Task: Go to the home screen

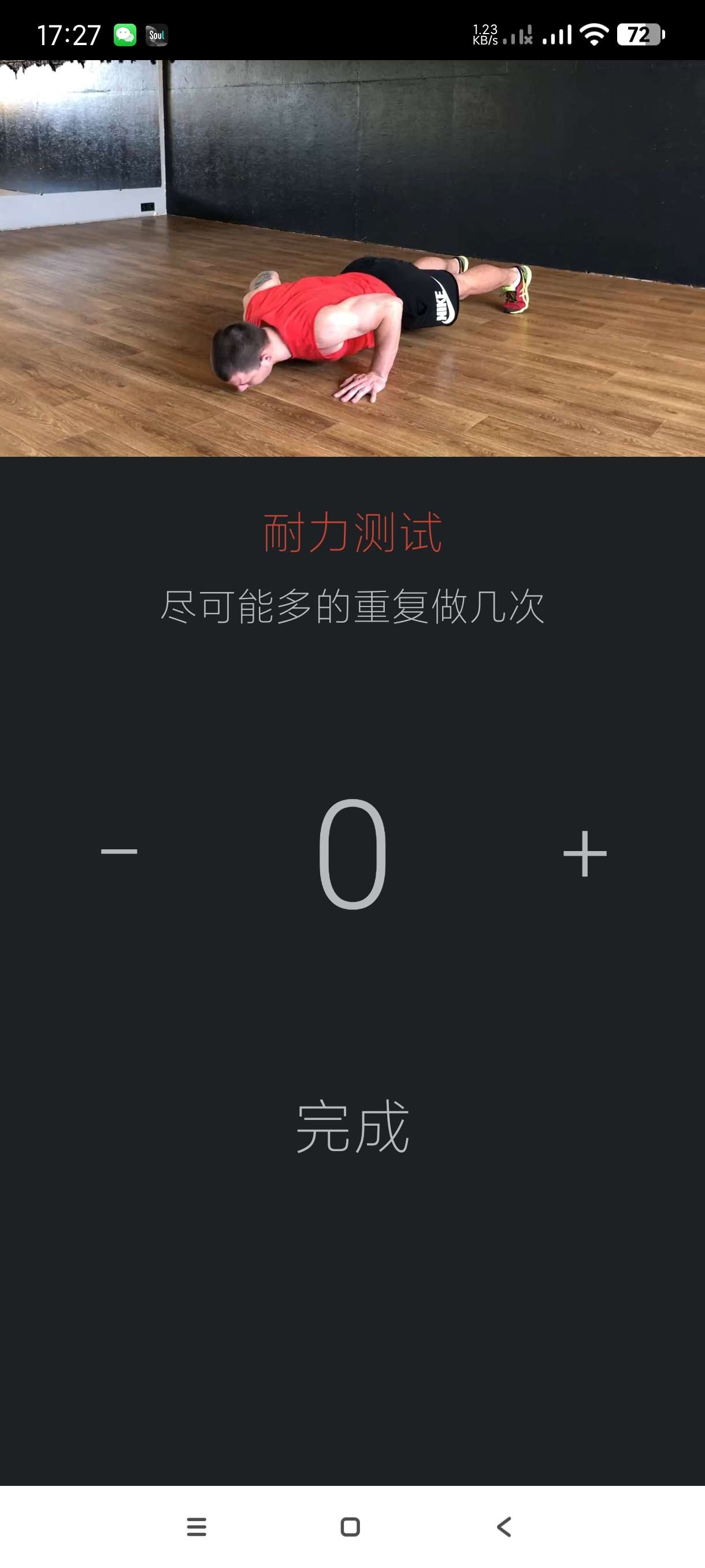Action: coord(350,1526)
